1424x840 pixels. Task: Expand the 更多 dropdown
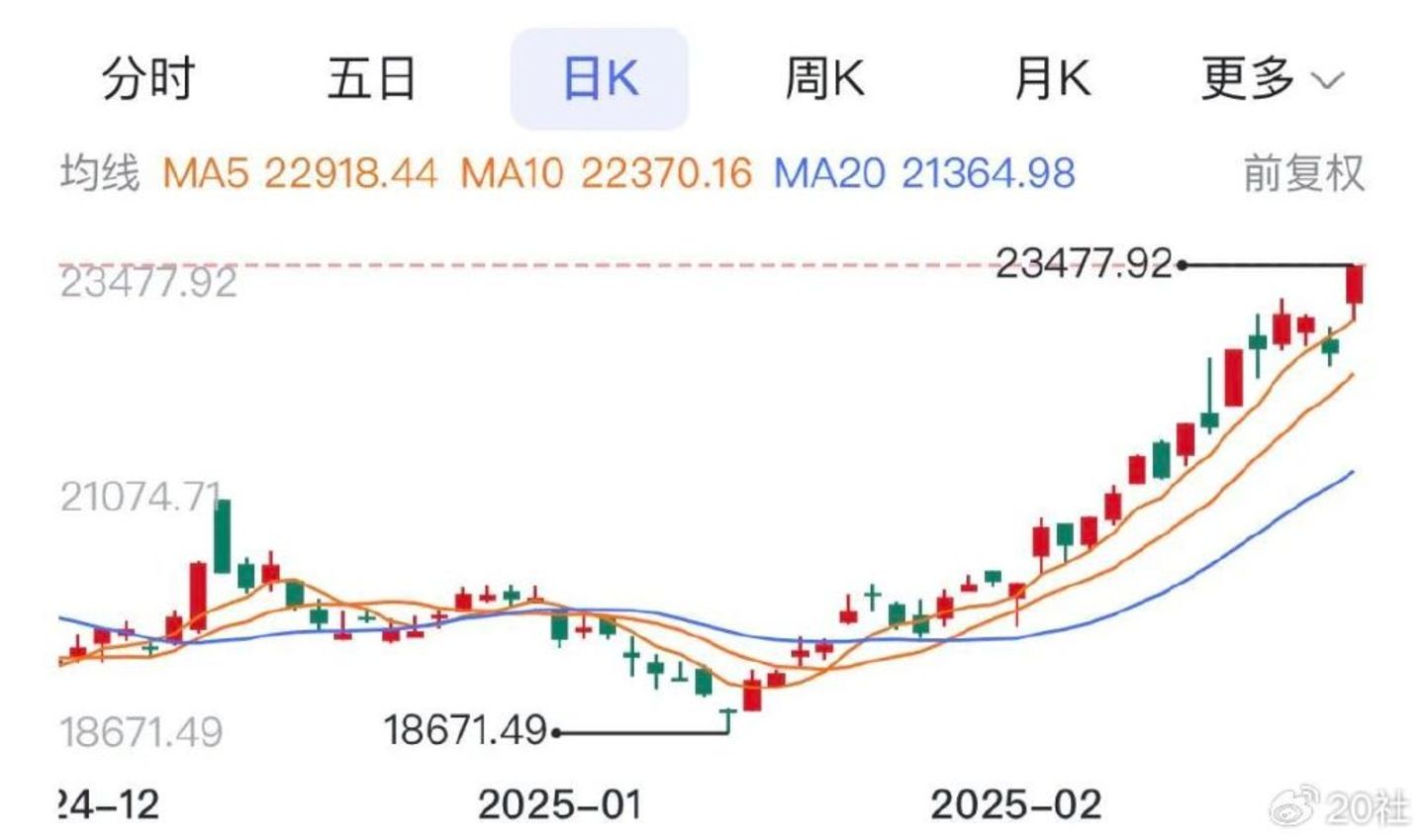pos(1272,78)
